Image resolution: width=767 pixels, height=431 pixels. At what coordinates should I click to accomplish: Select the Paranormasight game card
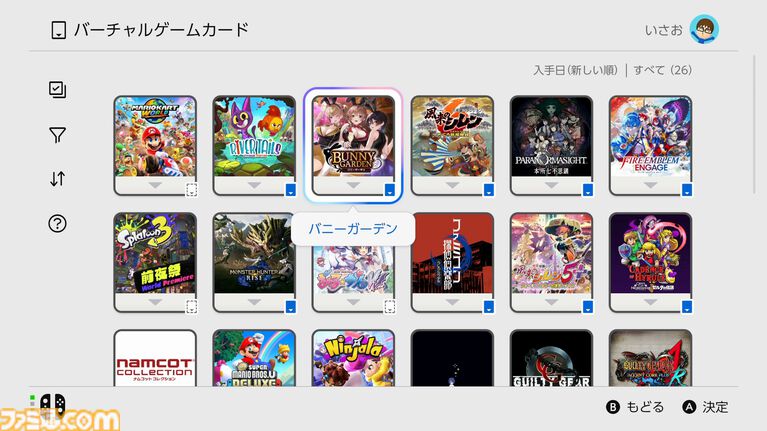pos(551,139)
